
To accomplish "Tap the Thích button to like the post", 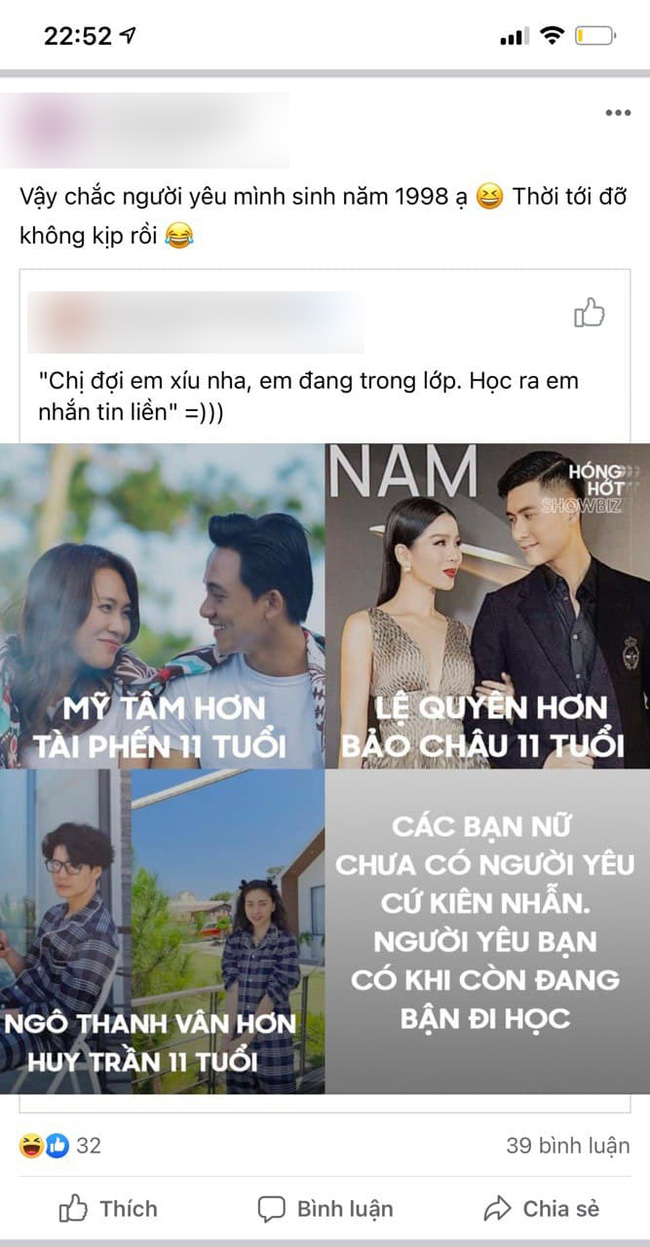I will pyautogui.click(x=108, y=1208).
